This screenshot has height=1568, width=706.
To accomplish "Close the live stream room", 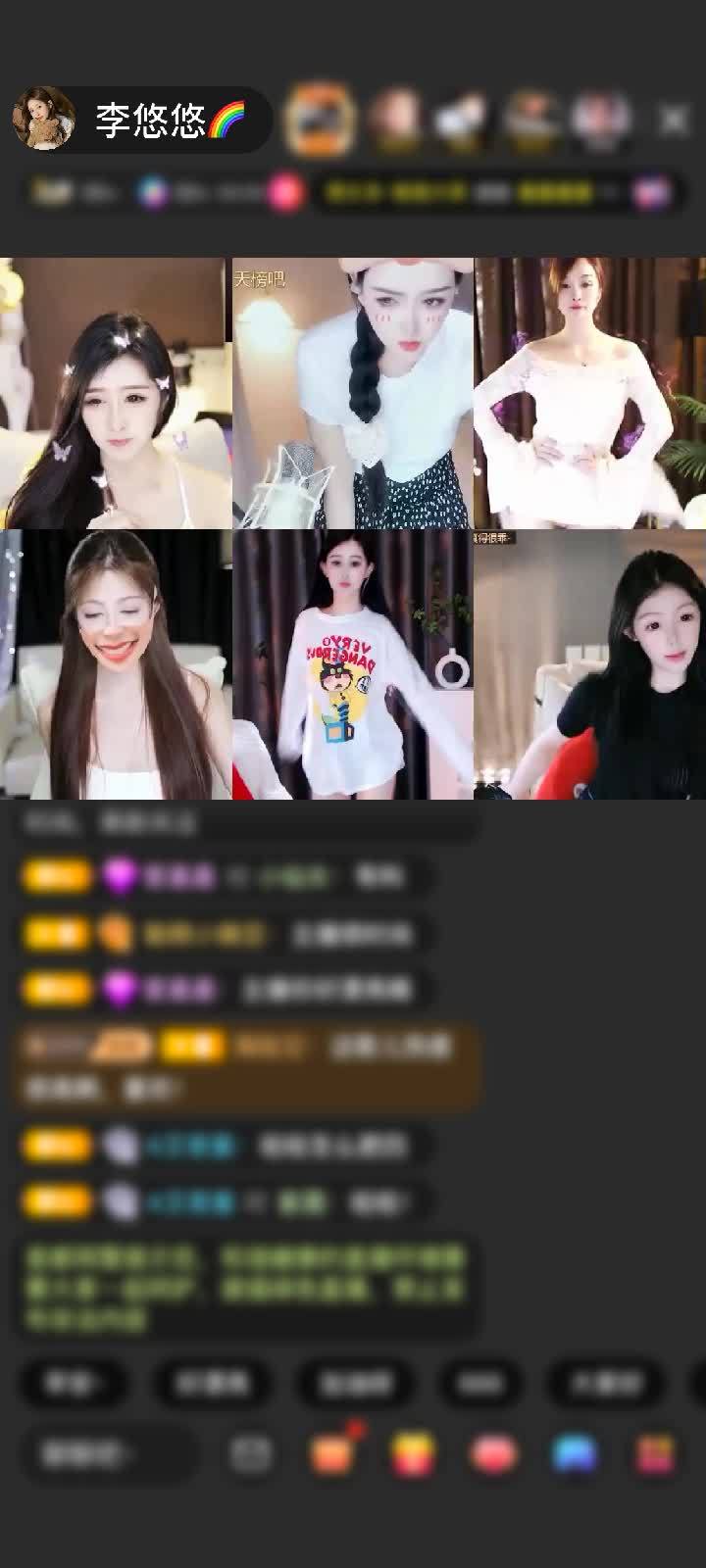I will pos(674,120).
